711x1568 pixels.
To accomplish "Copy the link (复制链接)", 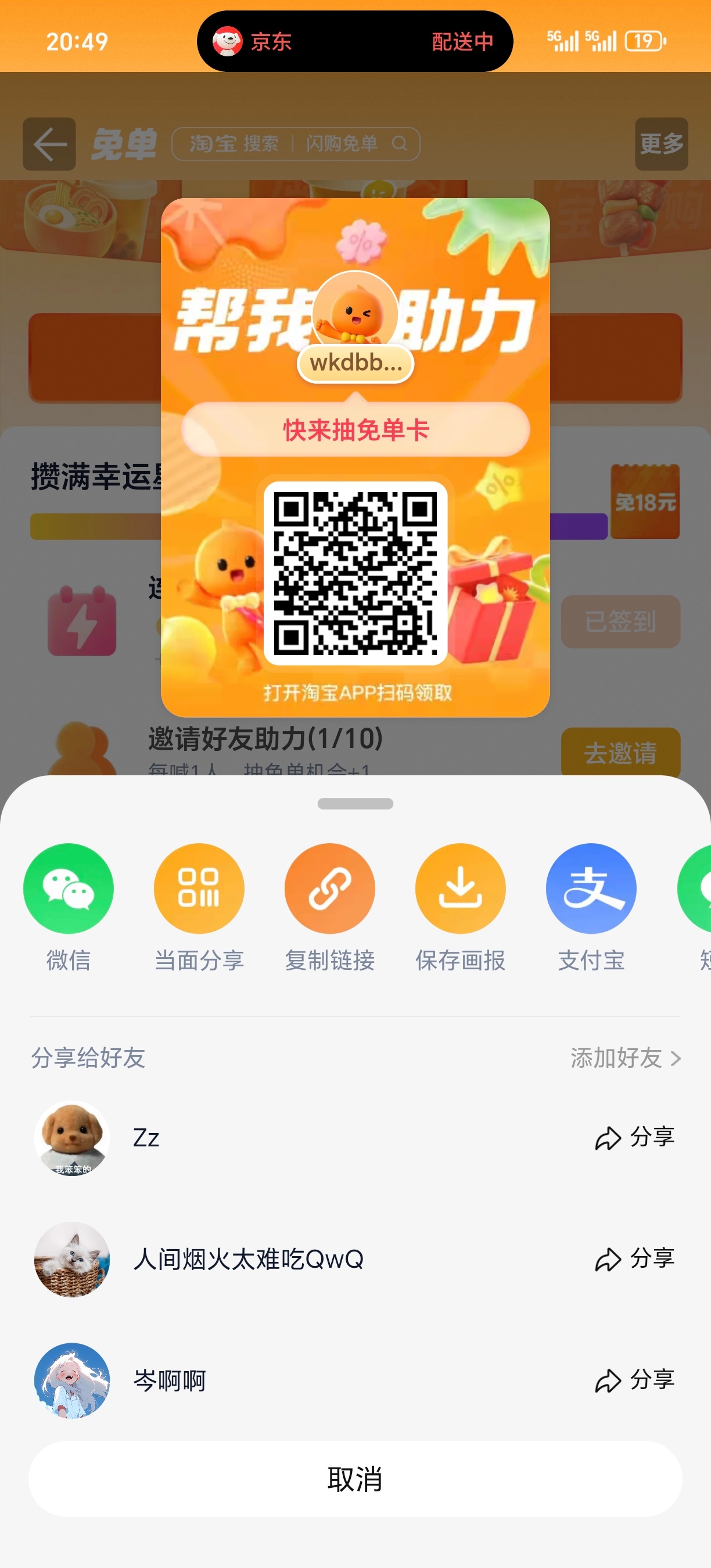I will [x=329, y=889].
